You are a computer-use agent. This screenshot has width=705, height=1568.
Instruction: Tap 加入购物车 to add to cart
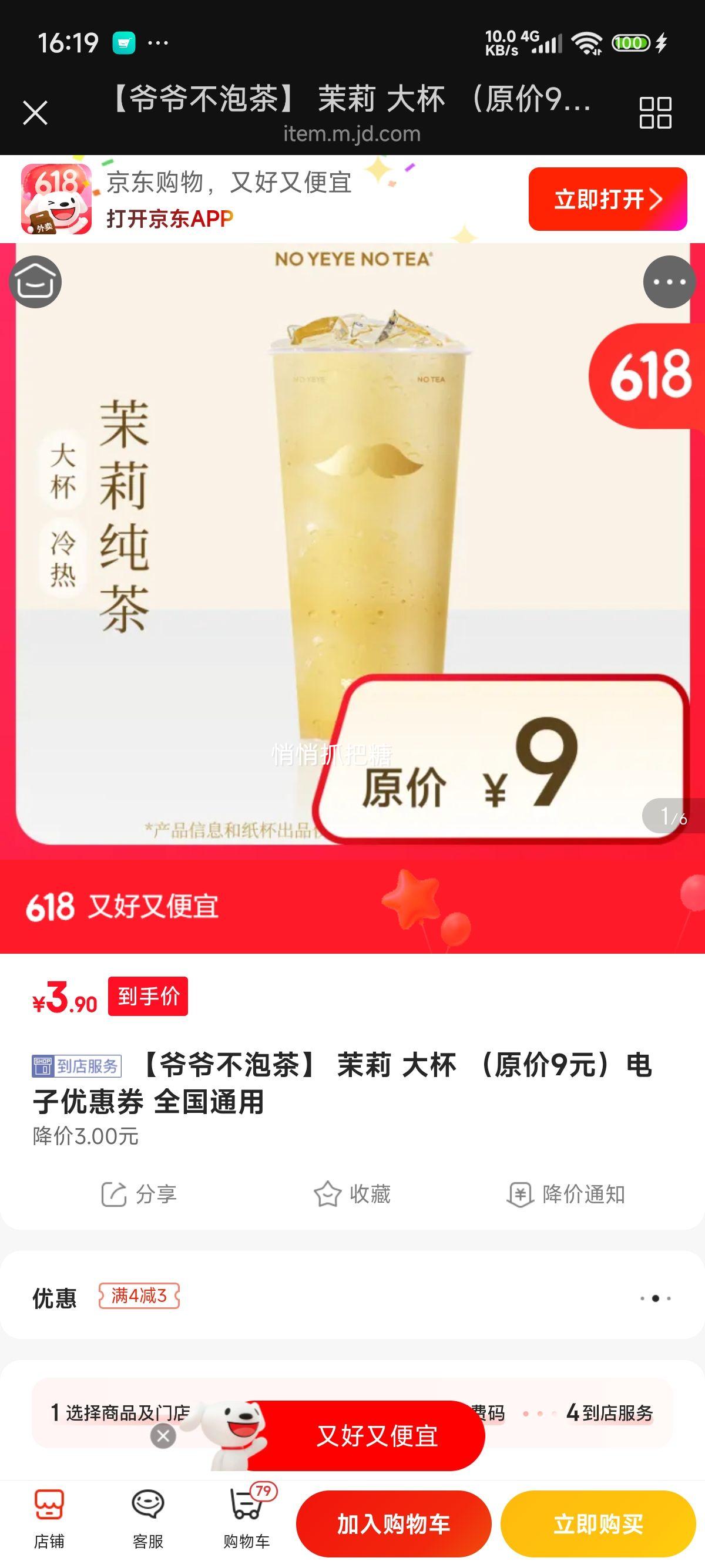[393, 1523]
